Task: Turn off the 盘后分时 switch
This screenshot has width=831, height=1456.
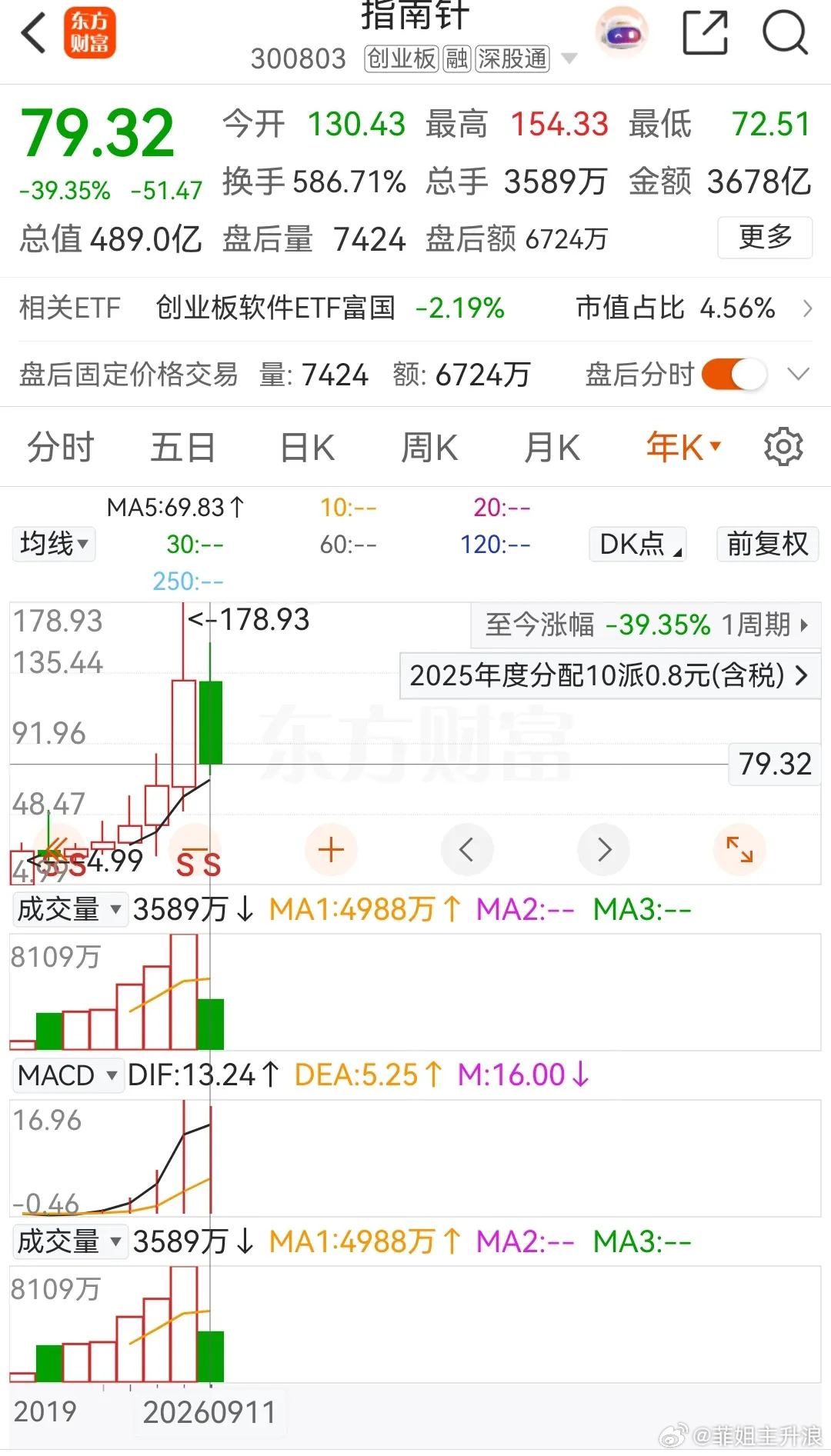Action: click(734, 375)
